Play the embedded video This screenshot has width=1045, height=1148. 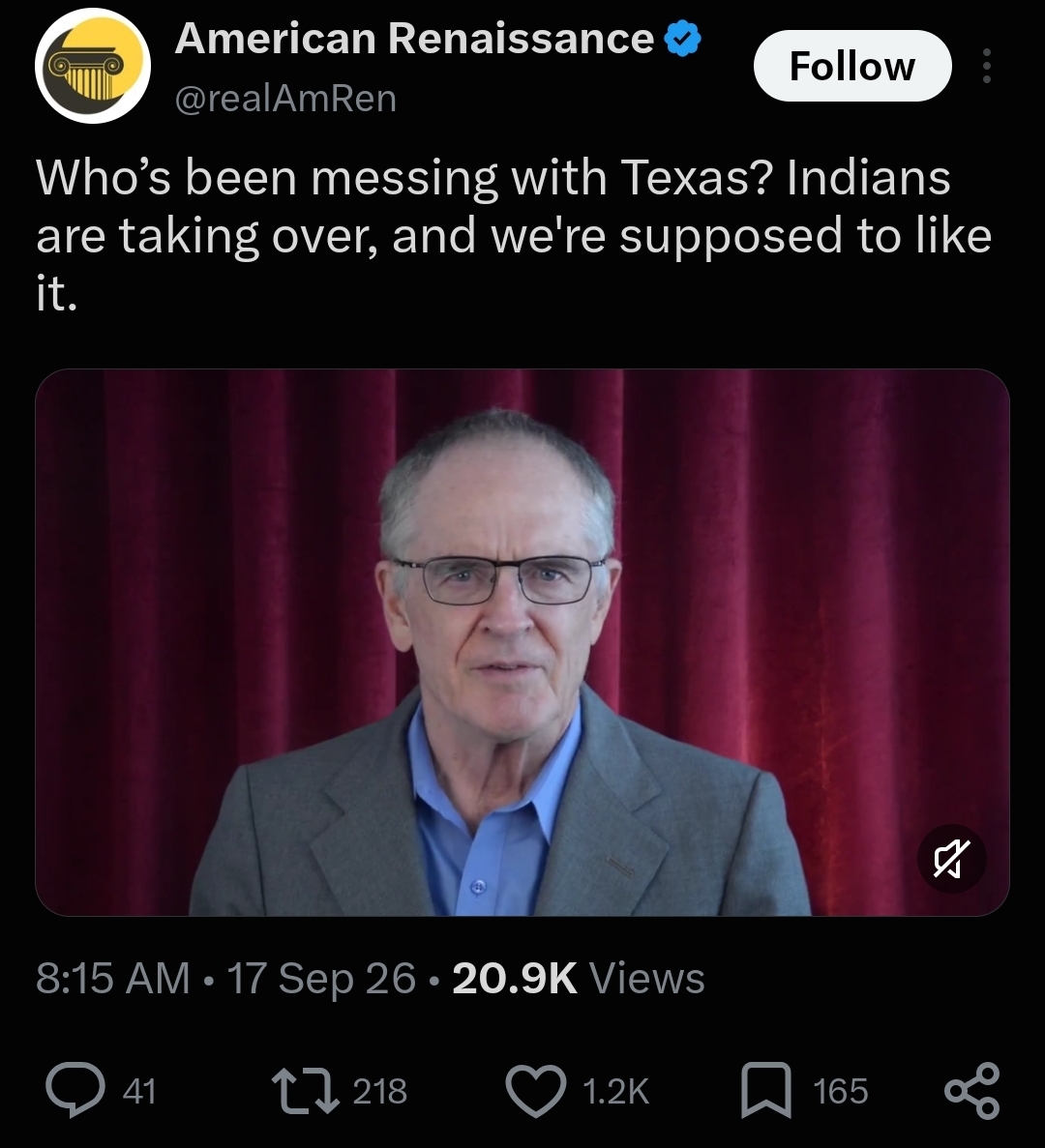(522, 642)
